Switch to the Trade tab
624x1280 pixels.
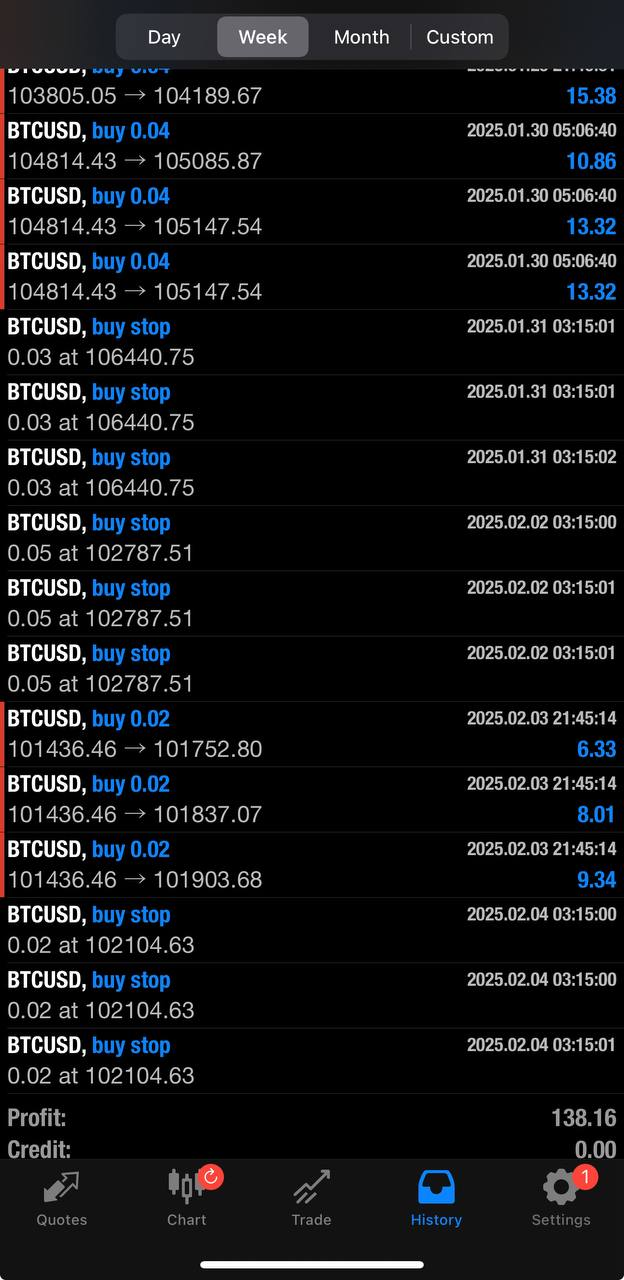pyautogui.click(x=311, y=1198)
